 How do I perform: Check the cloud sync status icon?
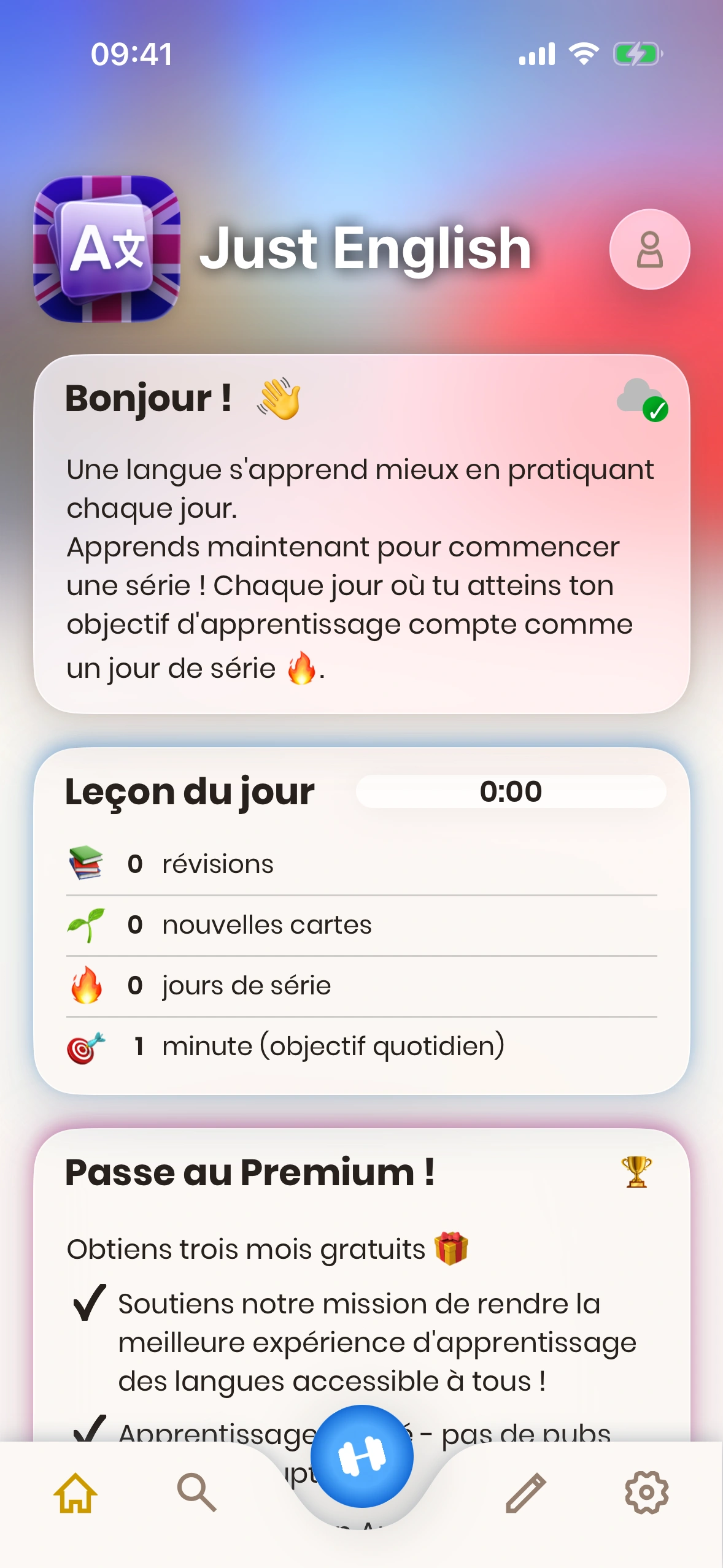(x=642, y=400)
